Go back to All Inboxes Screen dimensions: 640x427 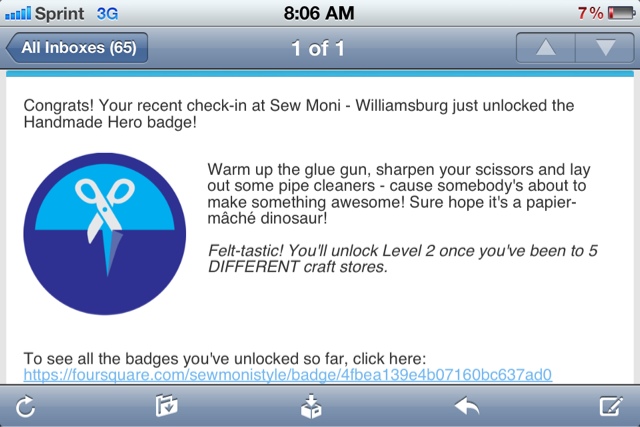[x=77, y=47]
